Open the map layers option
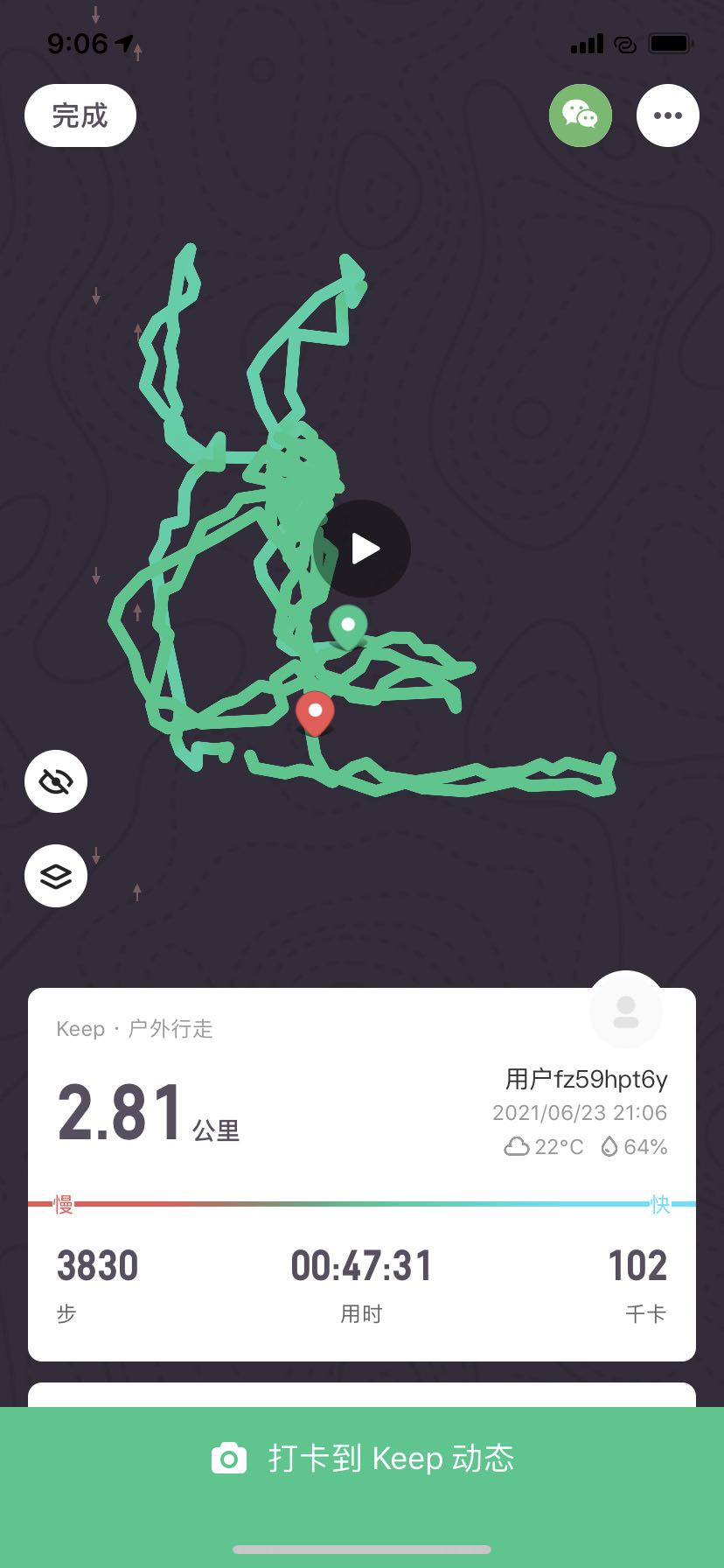This screenshot has height=1568, width=724. point(56,876)
